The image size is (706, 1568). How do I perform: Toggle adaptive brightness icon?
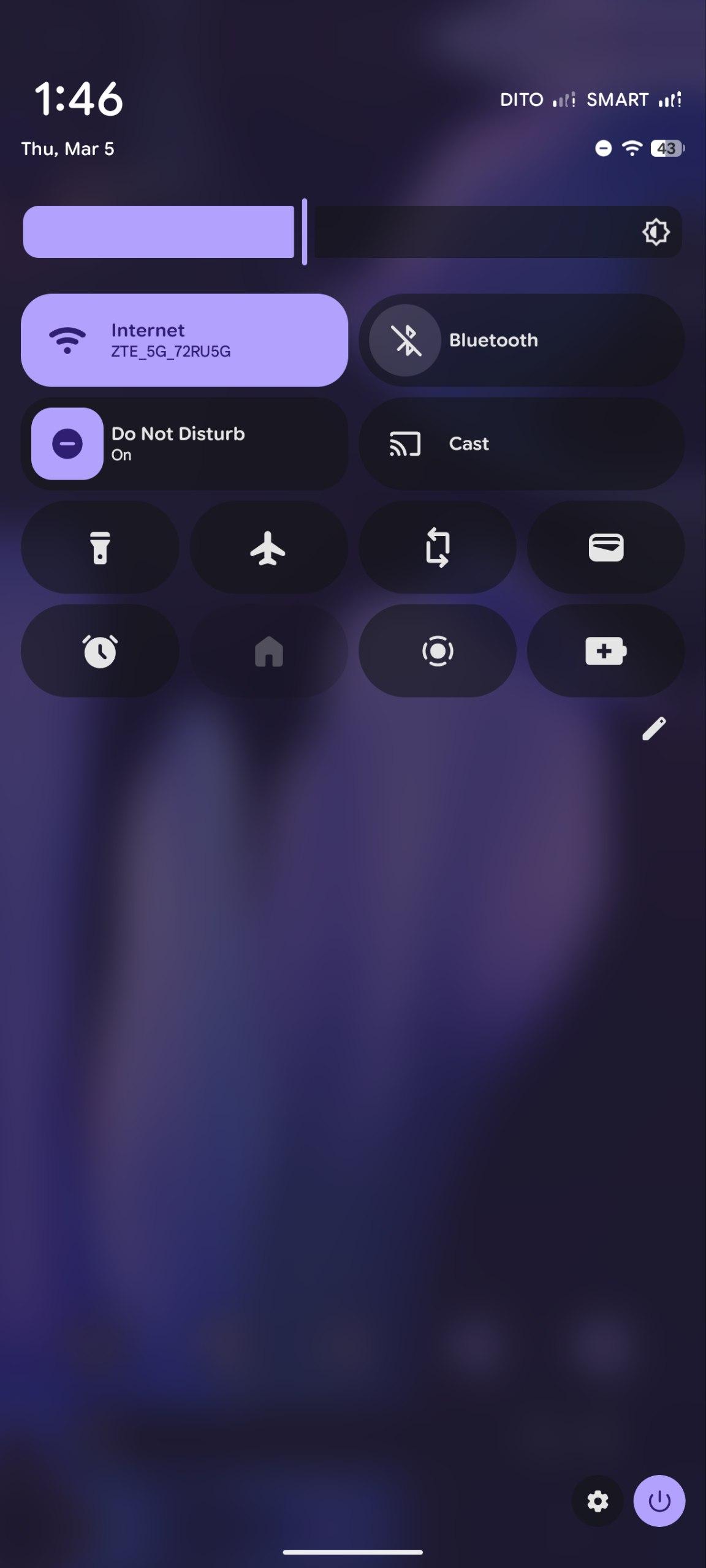[x=655, y=232]
